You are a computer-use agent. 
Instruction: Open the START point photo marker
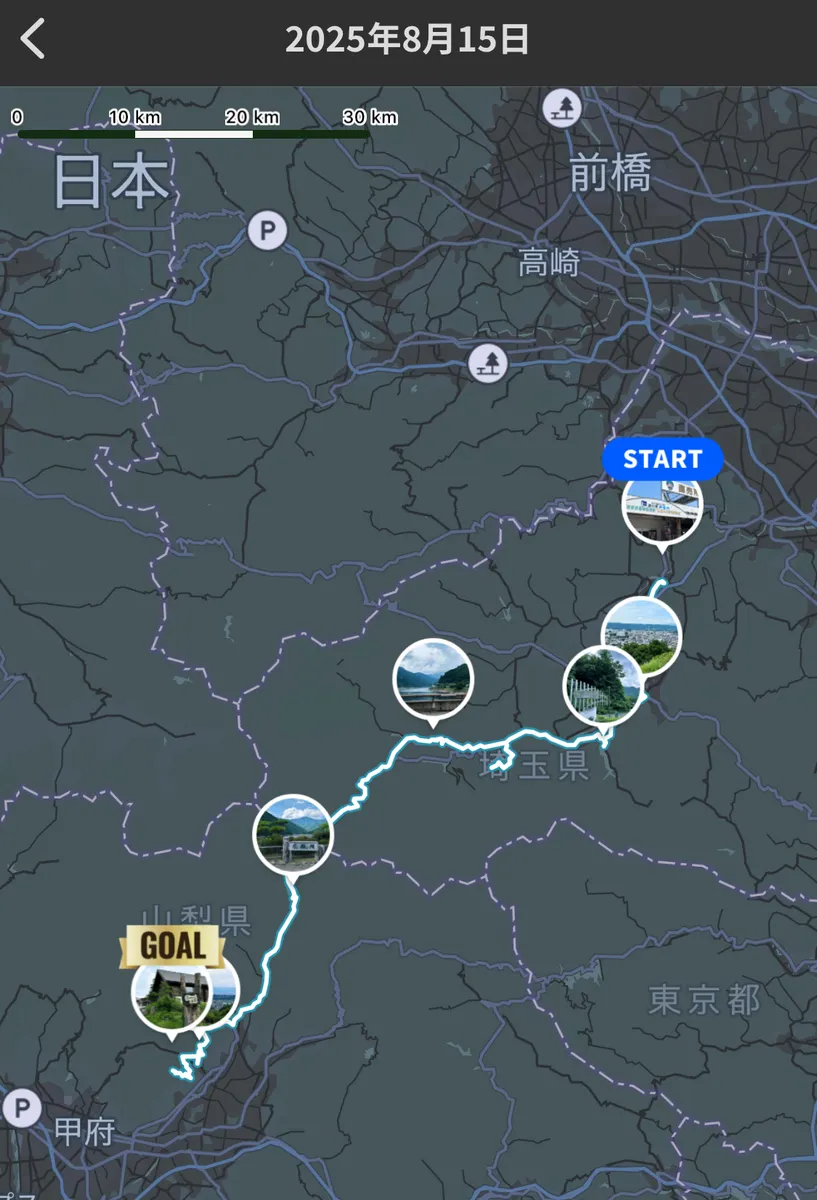(662, 507)
